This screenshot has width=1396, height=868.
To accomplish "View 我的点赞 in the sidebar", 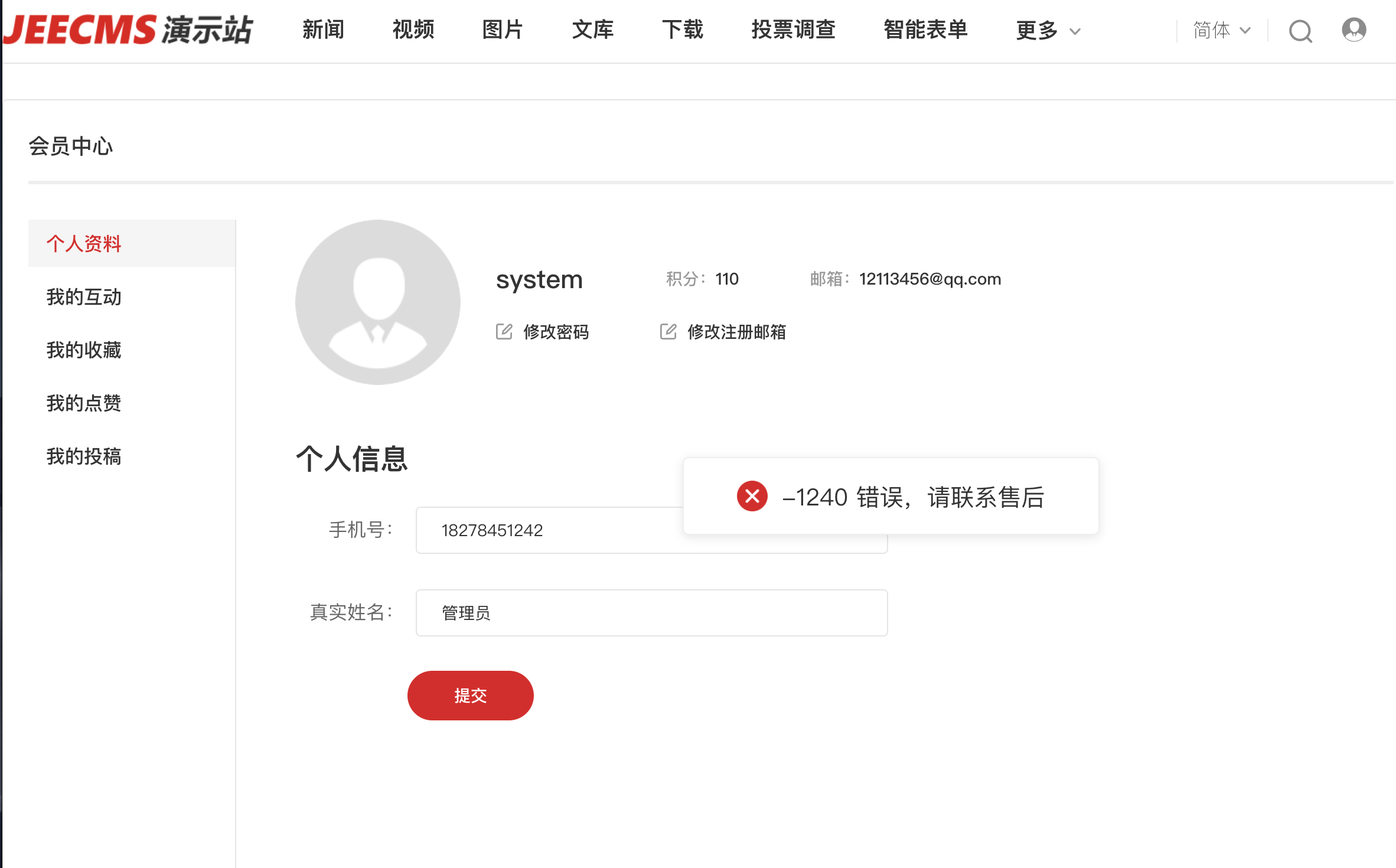I will (x=84, y=403).
